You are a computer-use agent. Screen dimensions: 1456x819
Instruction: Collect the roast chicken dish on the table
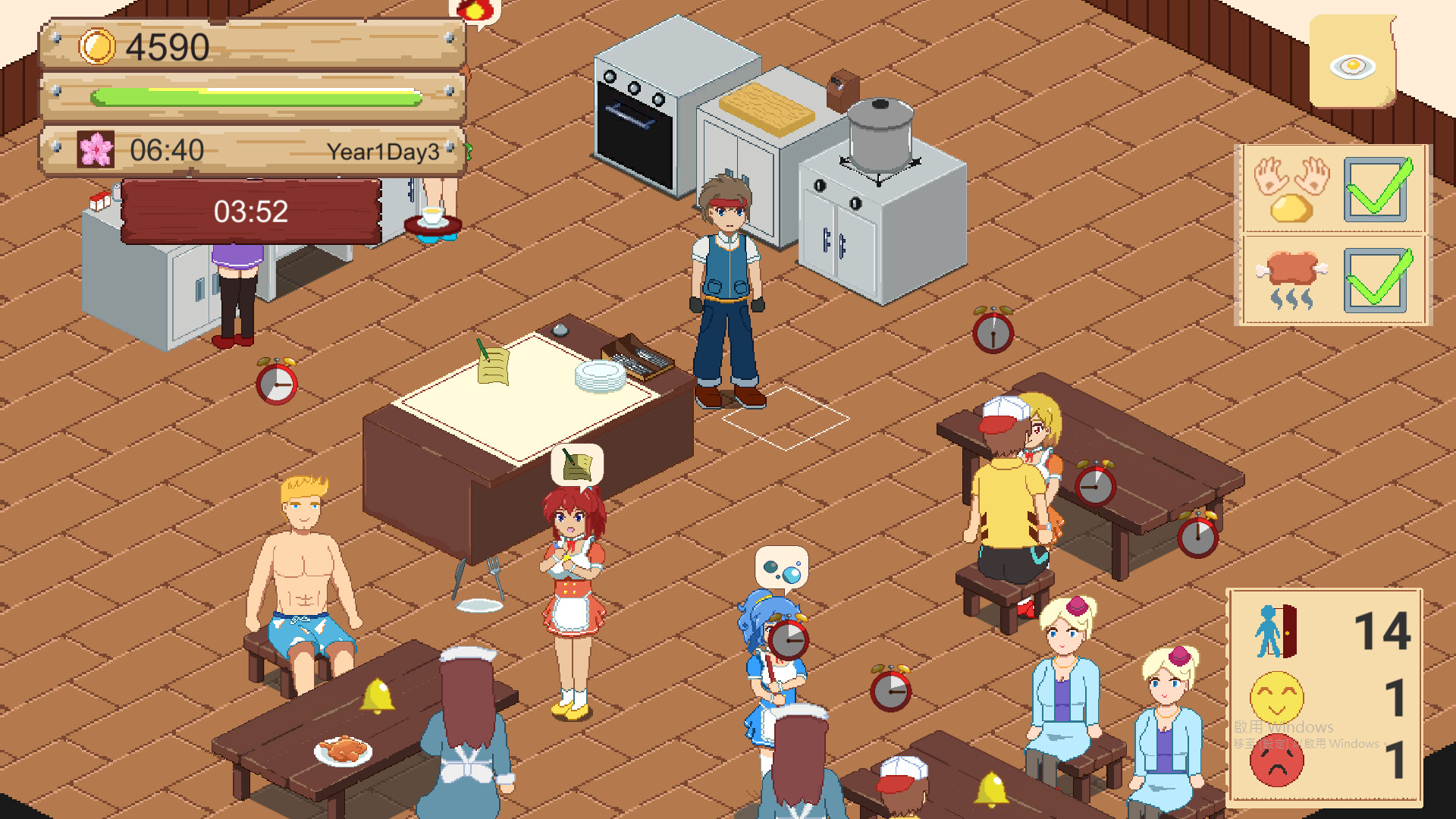point(344,750)
